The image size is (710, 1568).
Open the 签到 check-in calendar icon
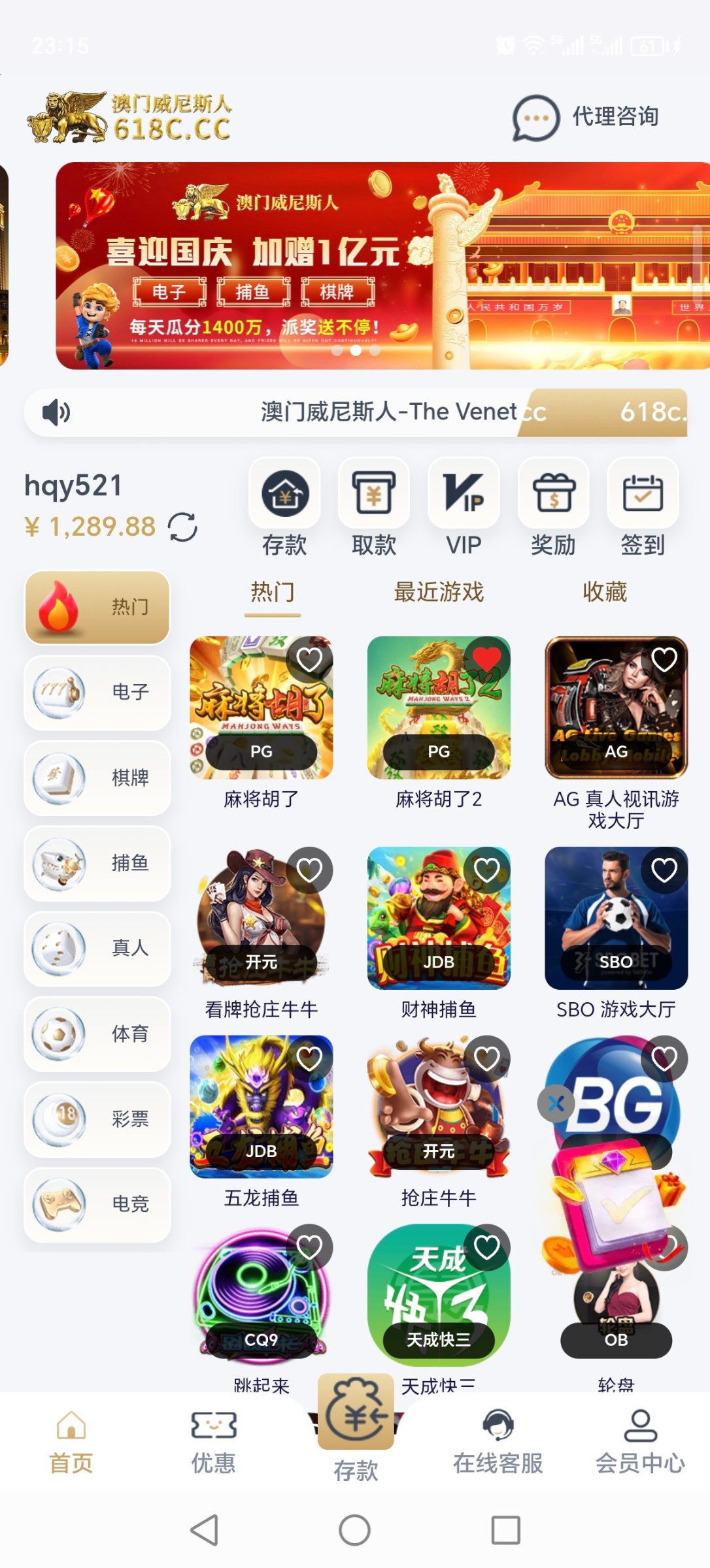(x=642, y=495)
